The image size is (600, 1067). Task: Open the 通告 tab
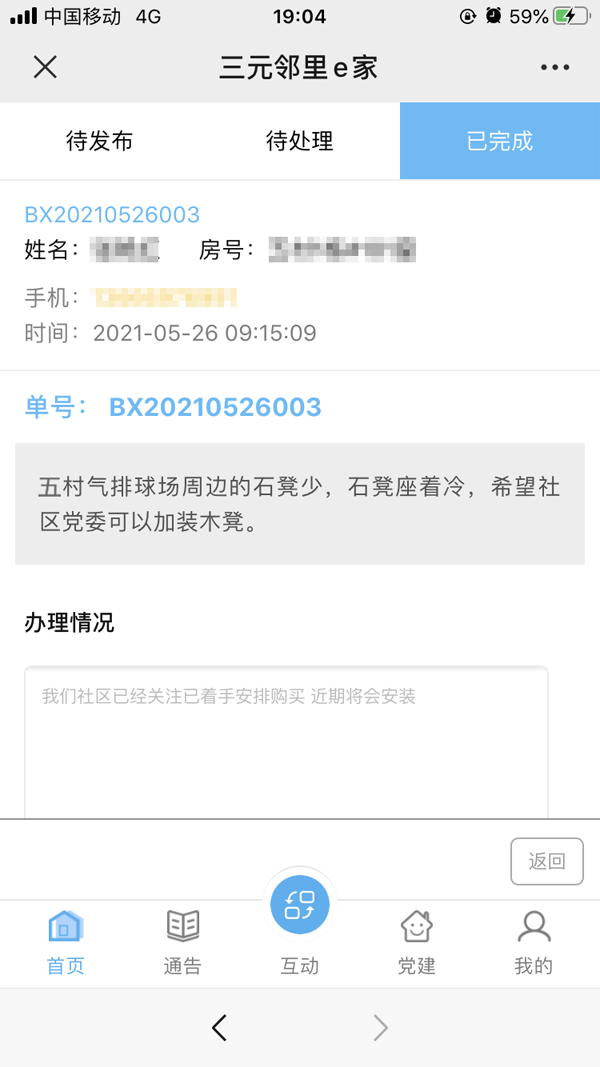click(x=182, y=942)
